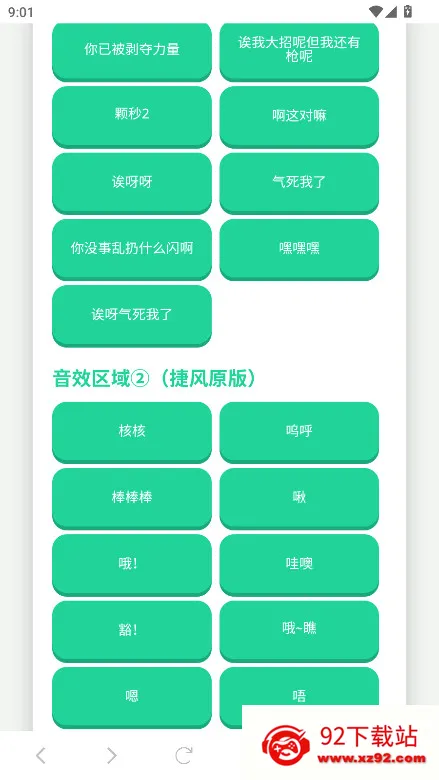Play the 诶呀气死我了 sound

tap(132, 315)
